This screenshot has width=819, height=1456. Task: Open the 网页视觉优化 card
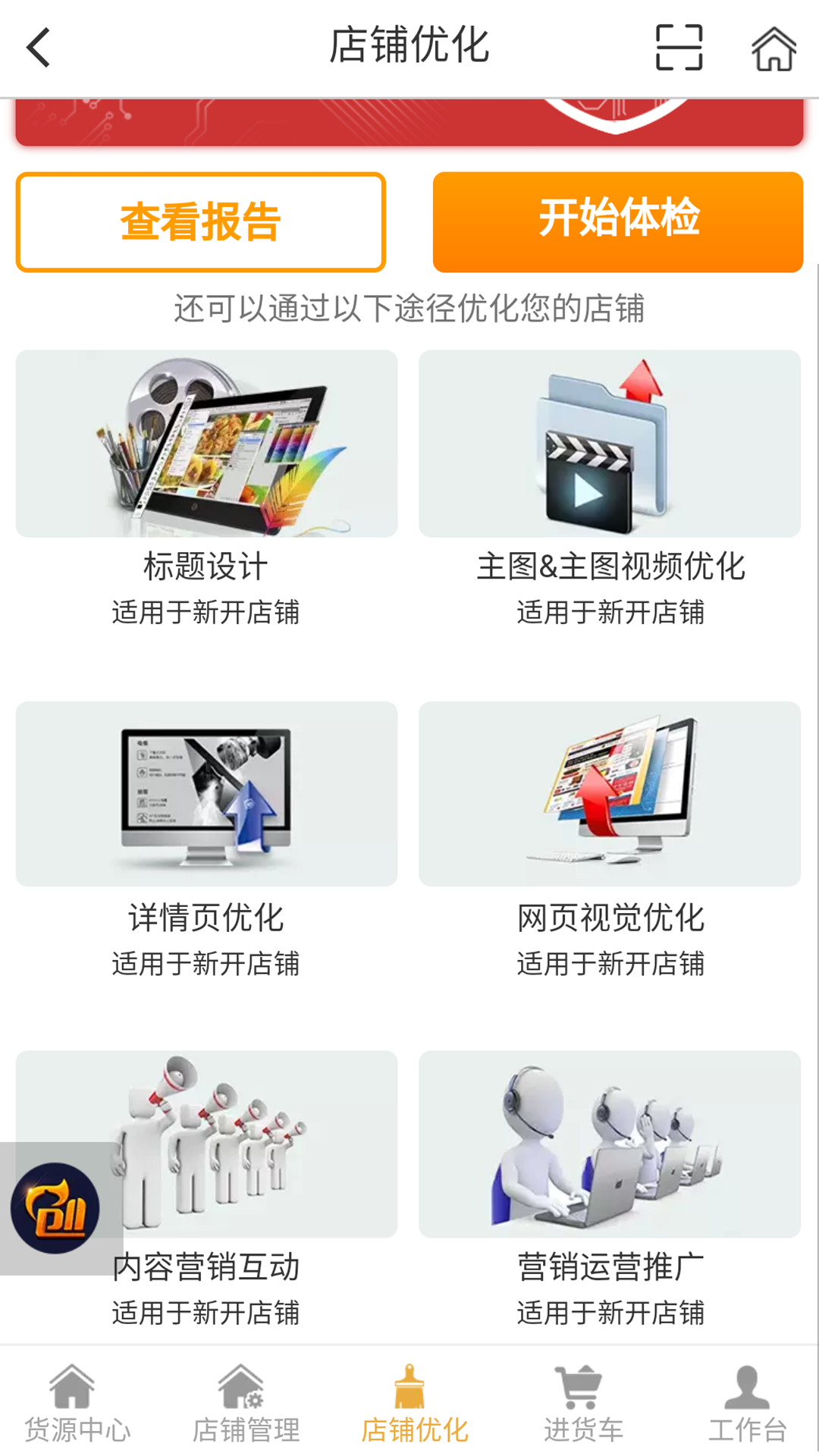(610, 838)
